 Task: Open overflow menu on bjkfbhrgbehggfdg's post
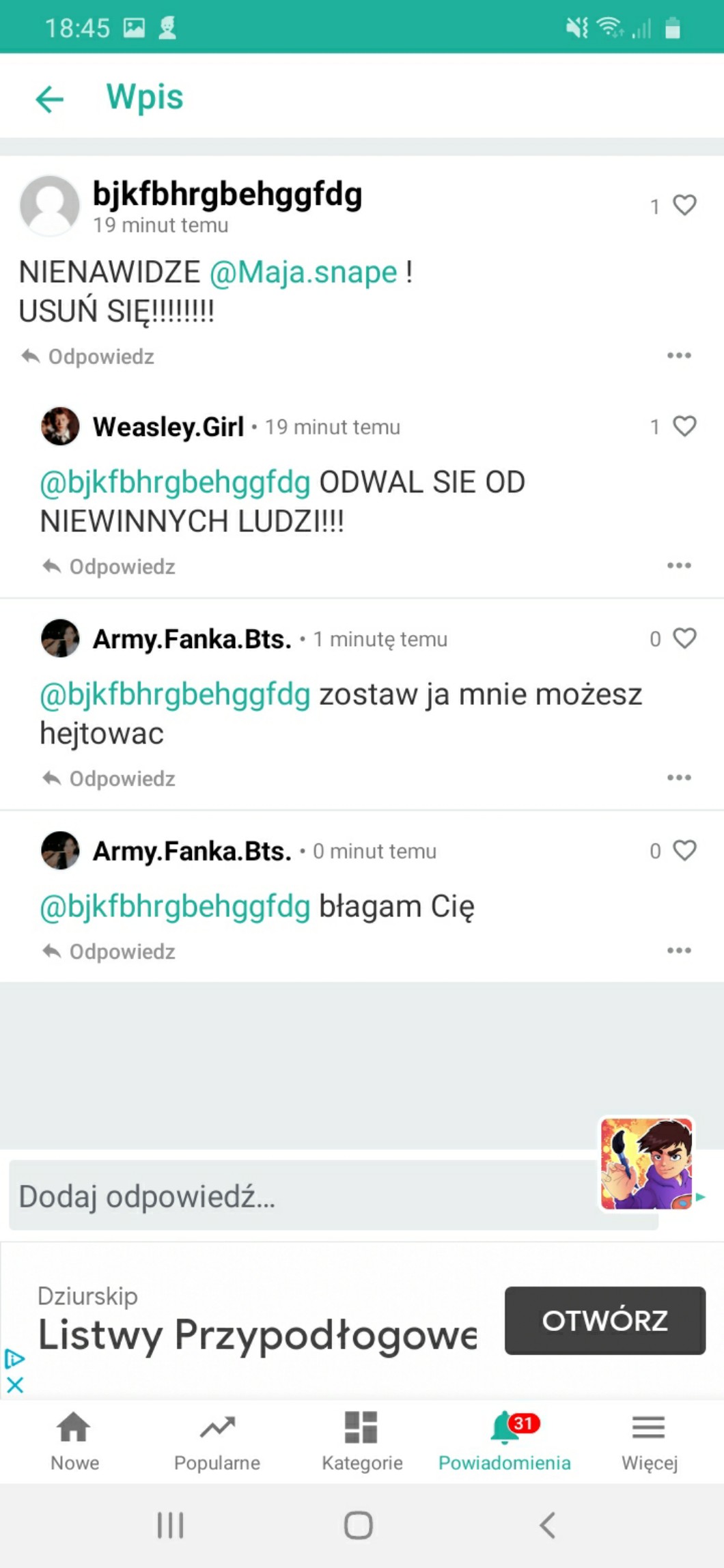click(679, 355)
